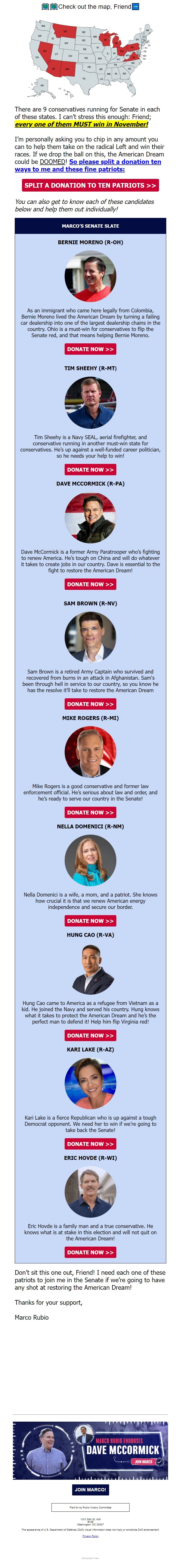The height and width of the screenshot is (1568, 181).
Task: Tap 'Split a Donation to Ten Patriots' button
Action: (x=90, y=185)
